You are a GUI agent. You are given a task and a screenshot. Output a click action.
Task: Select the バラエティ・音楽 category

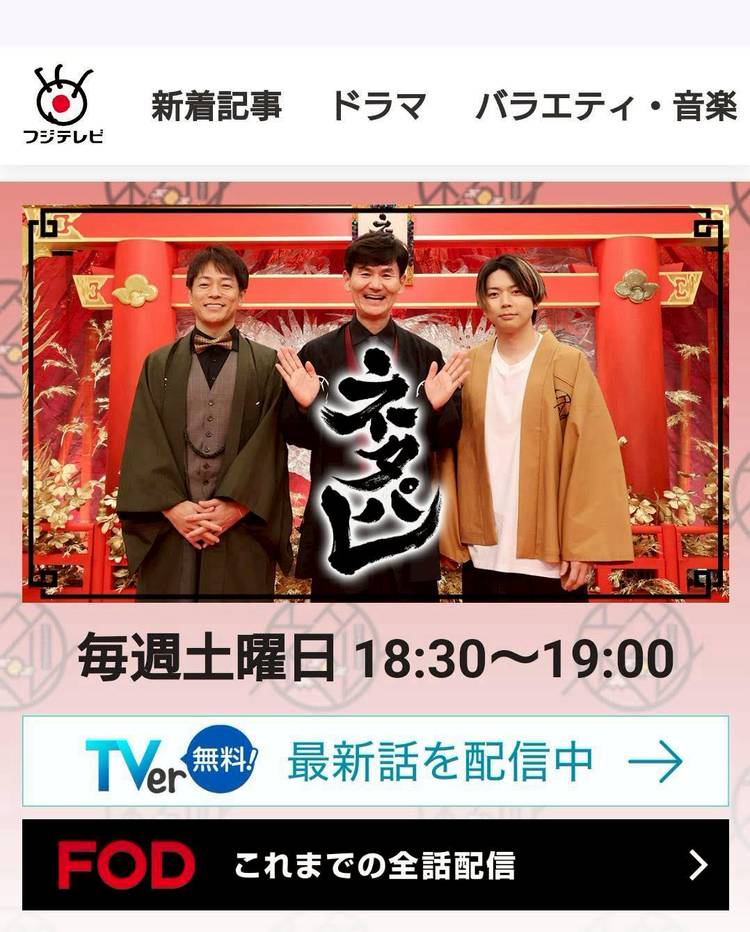click(x=606, y=106)
